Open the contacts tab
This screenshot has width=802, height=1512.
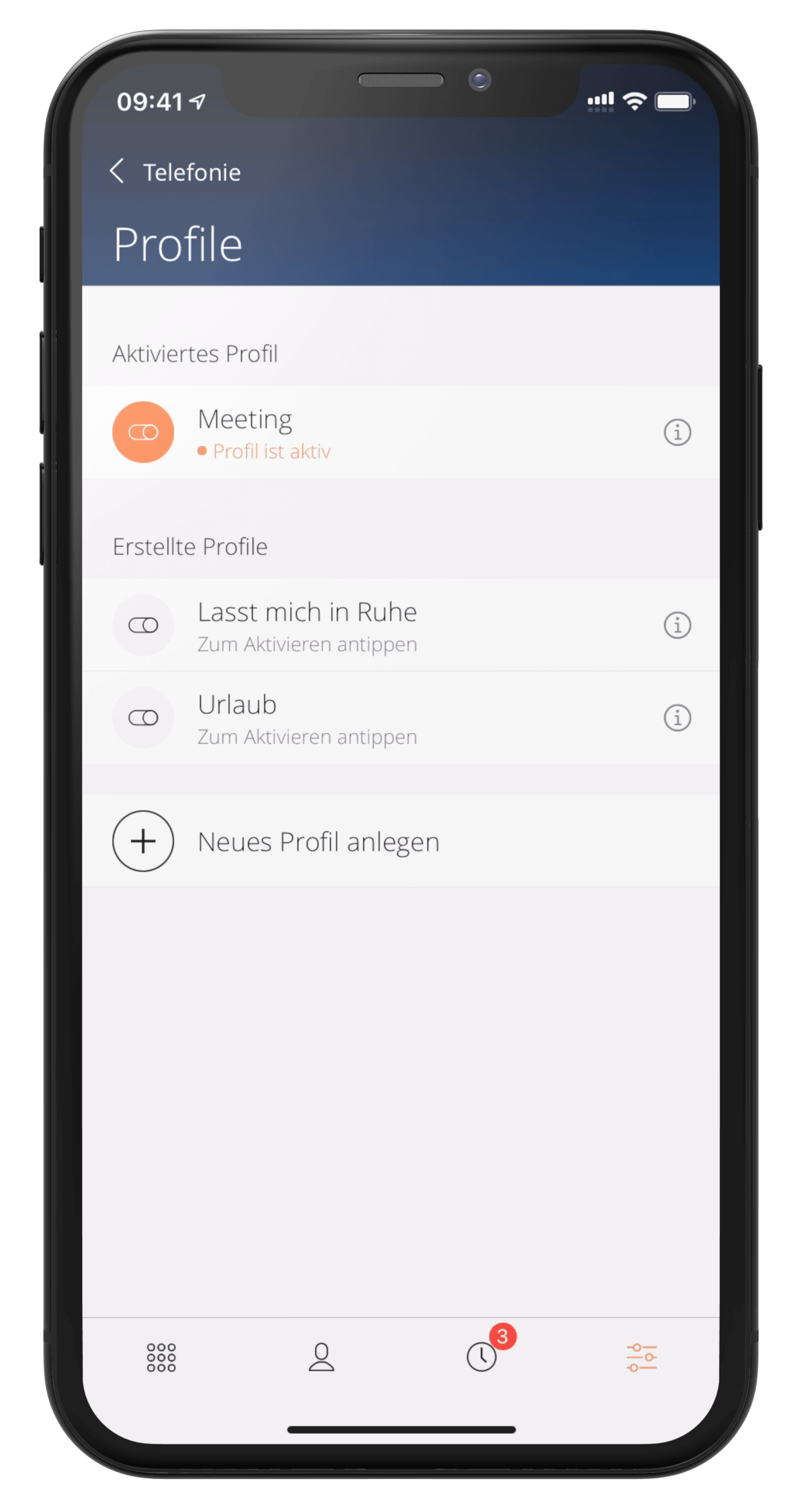(x=321, y=1357)
